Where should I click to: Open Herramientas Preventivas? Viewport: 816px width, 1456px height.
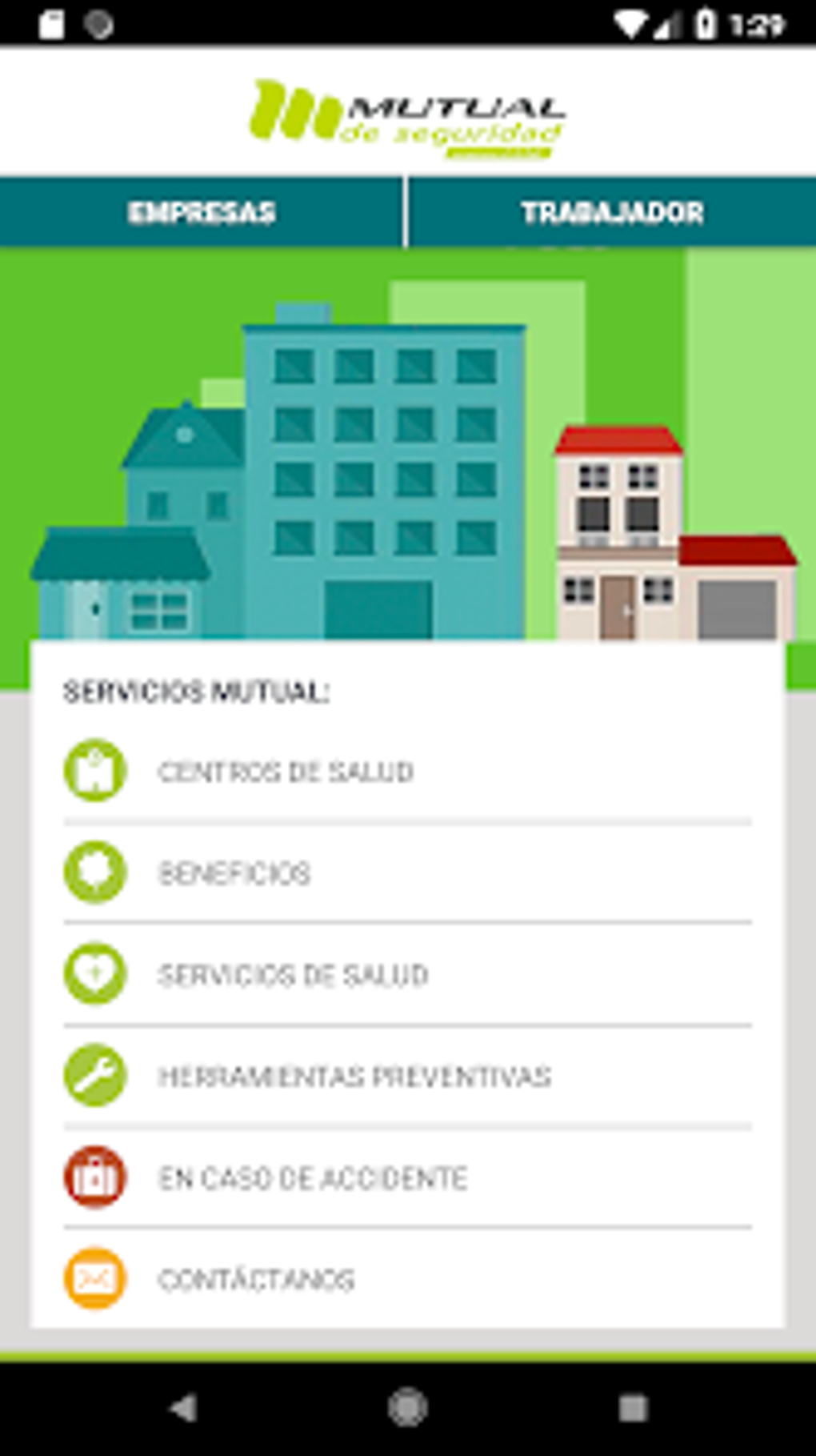[407, 1076]
